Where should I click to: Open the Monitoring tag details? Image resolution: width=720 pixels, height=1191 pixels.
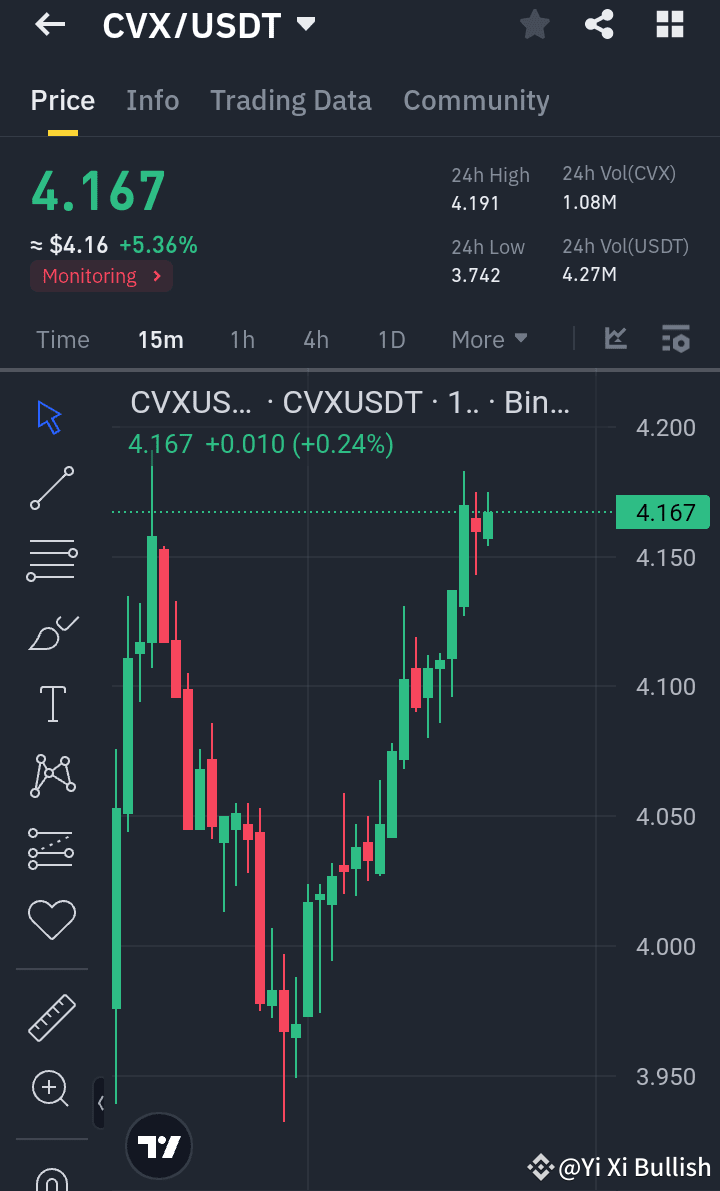101,276
